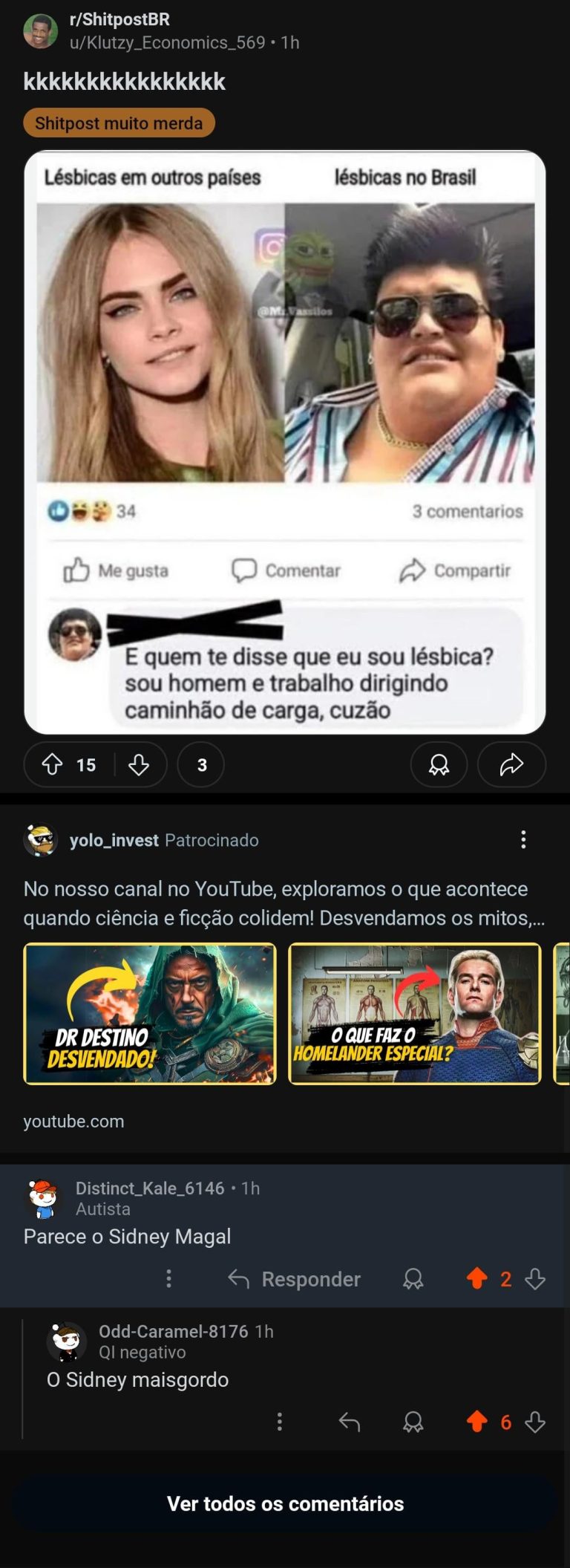Image resolution: width=570 pixels, height=1568 pixels.
Task: Remove upvote on Odd-Caramel-8176's comment
Action: [477, 1422]
